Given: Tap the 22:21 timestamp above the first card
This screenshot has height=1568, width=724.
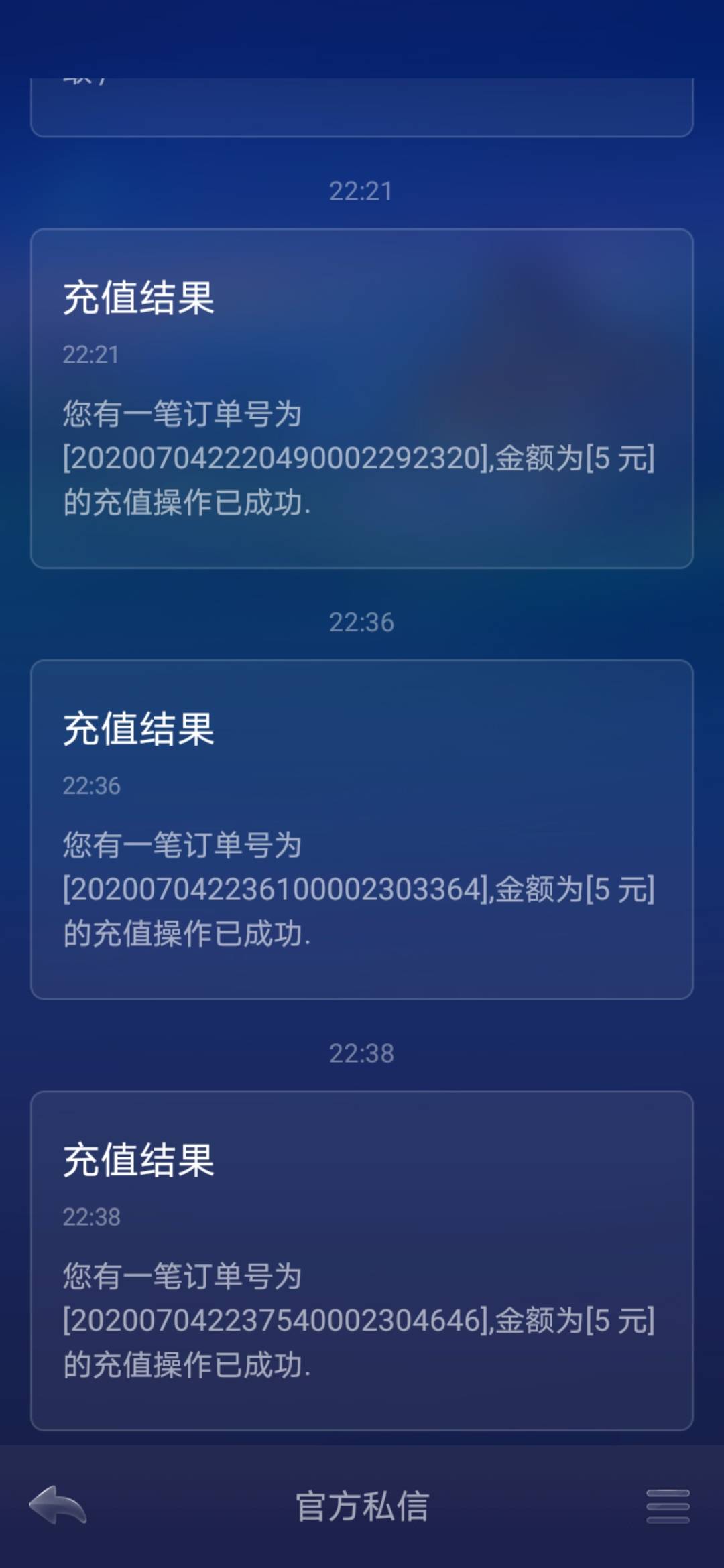Looking at the screenshot, I should coord(362,190).
